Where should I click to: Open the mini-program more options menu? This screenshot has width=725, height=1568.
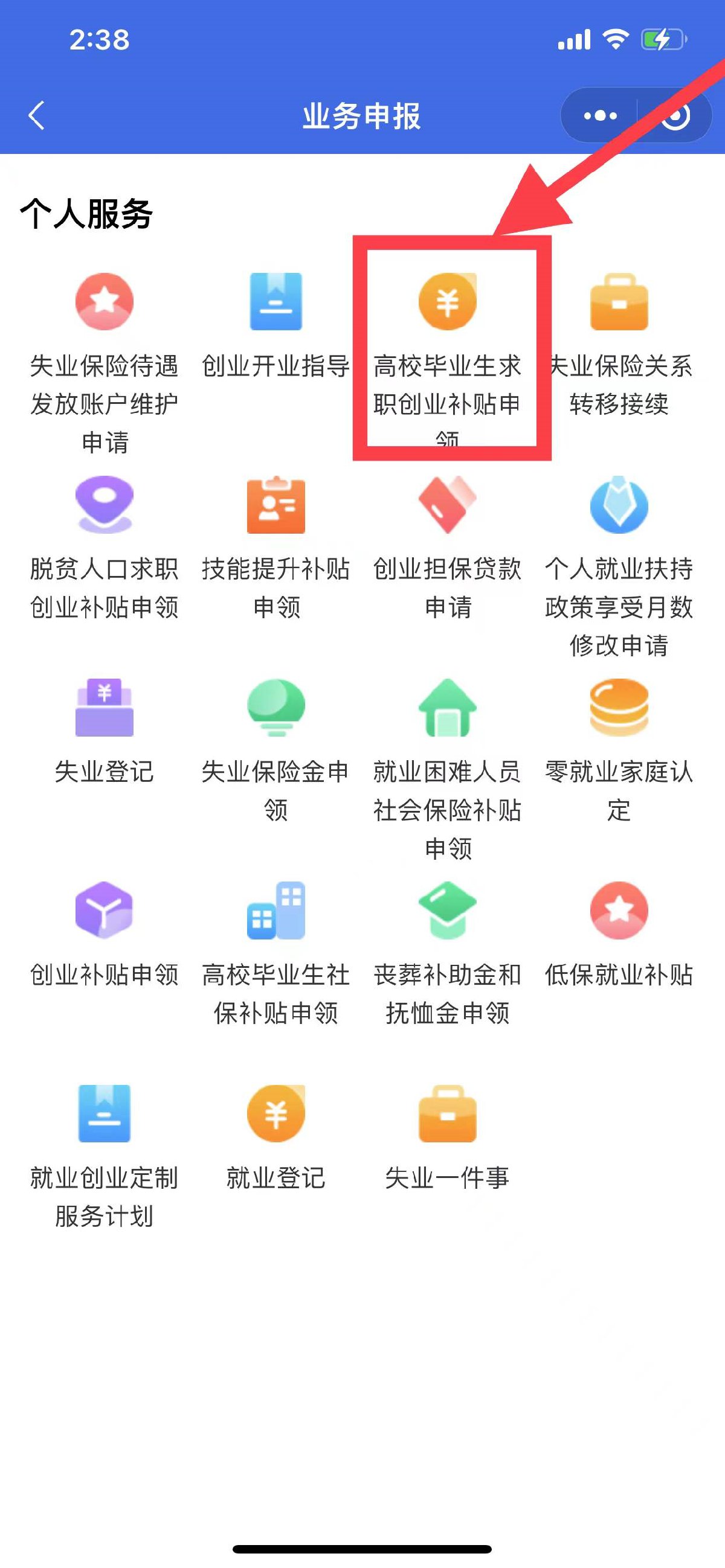(599, 115)
